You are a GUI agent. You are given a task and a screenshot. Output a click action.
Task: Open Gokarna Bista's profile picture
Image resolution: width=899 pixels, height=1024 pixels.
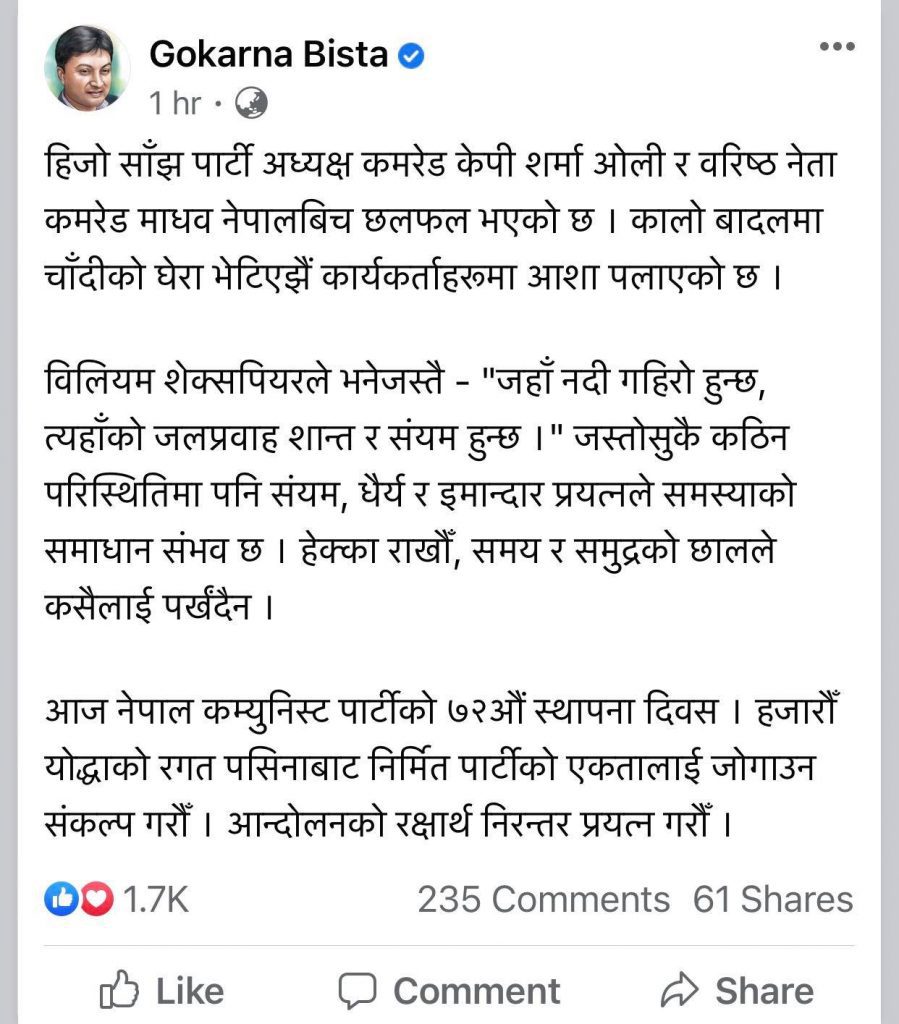tap(87, 68)
